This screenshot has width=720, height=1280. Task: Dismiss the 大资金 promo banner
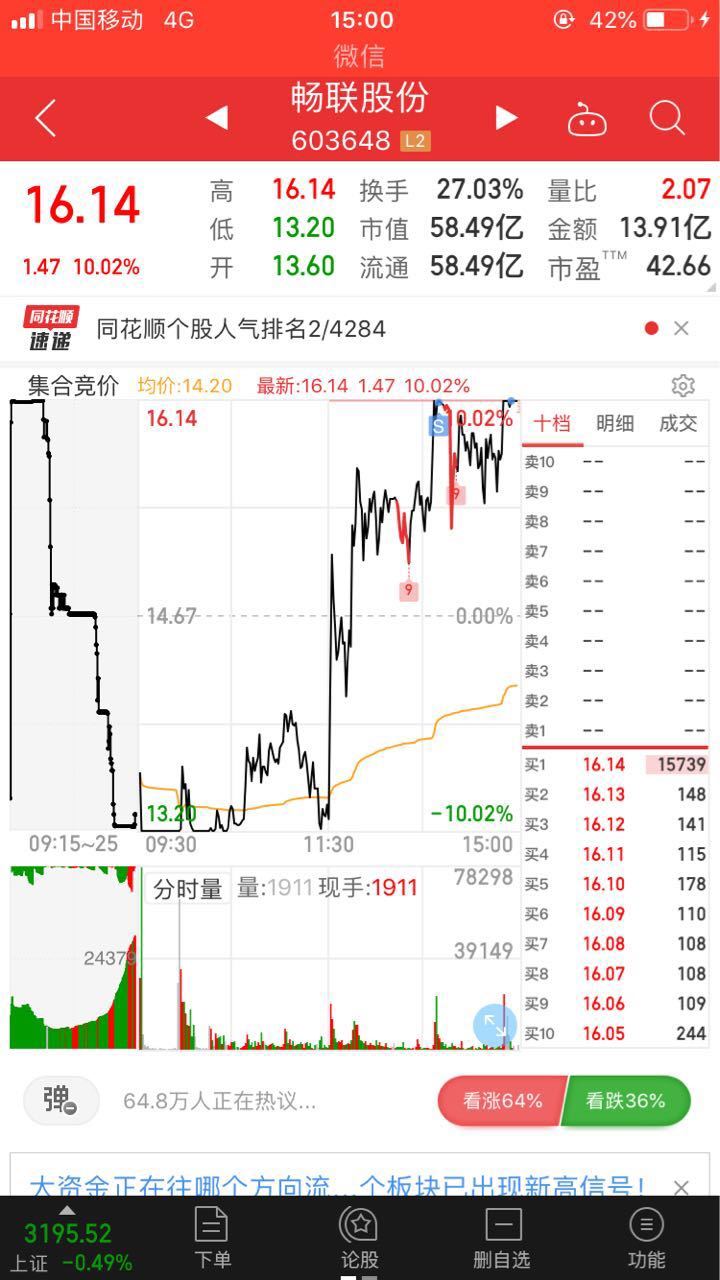click(681, 1188)
